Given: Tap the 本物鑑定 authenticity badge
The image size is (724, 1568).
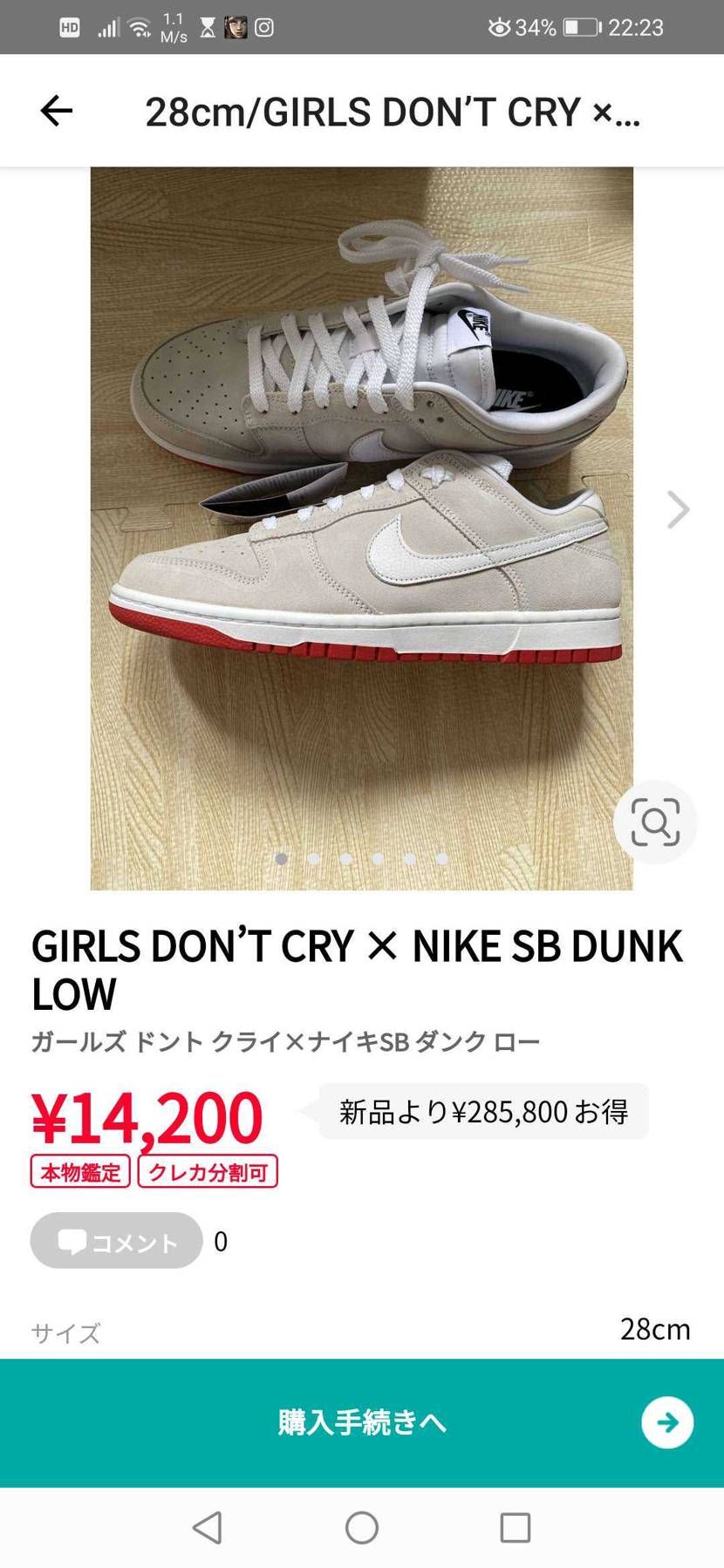Looking at the screenshot, I should tap(80, 1171).
